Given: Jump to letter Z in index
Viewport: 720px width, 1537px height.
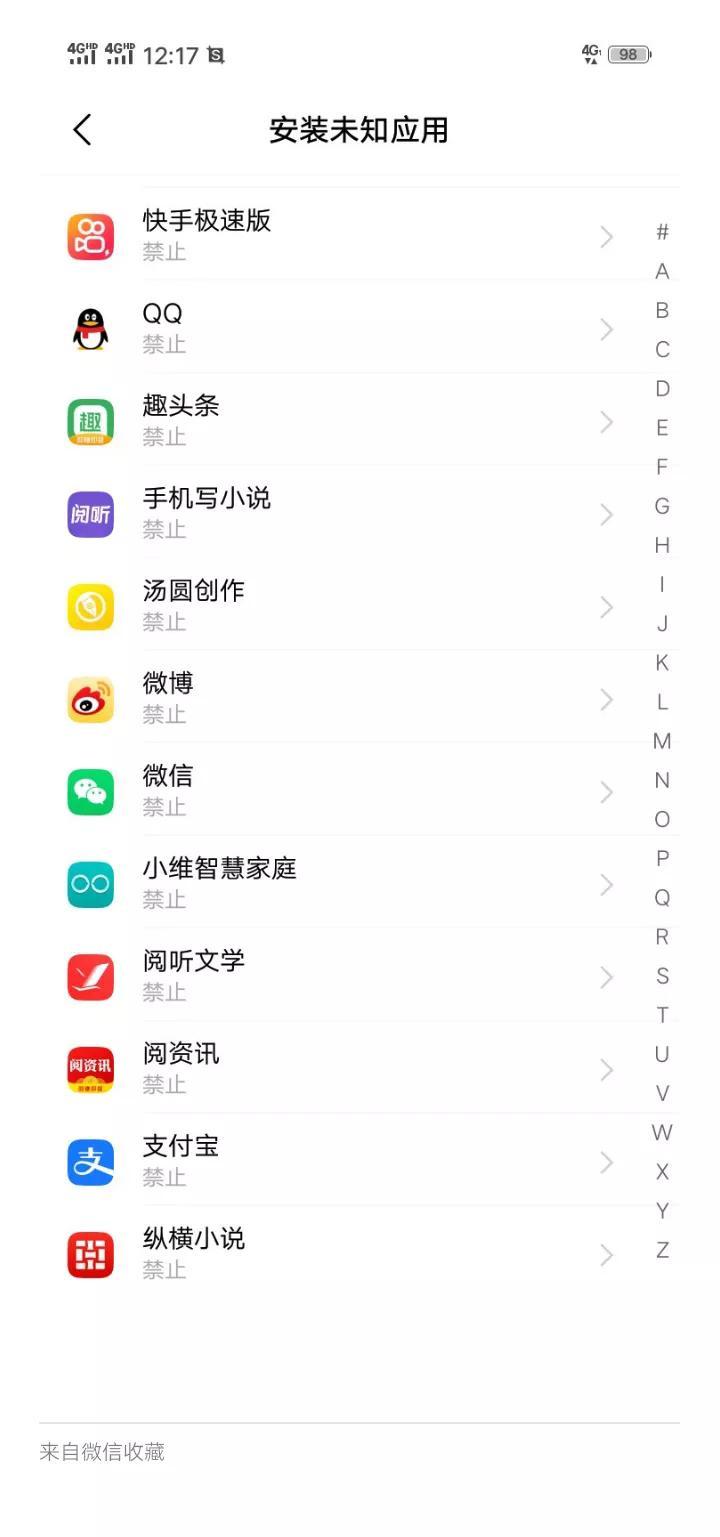Looking at the screenshot, I should coord(662,1250).
